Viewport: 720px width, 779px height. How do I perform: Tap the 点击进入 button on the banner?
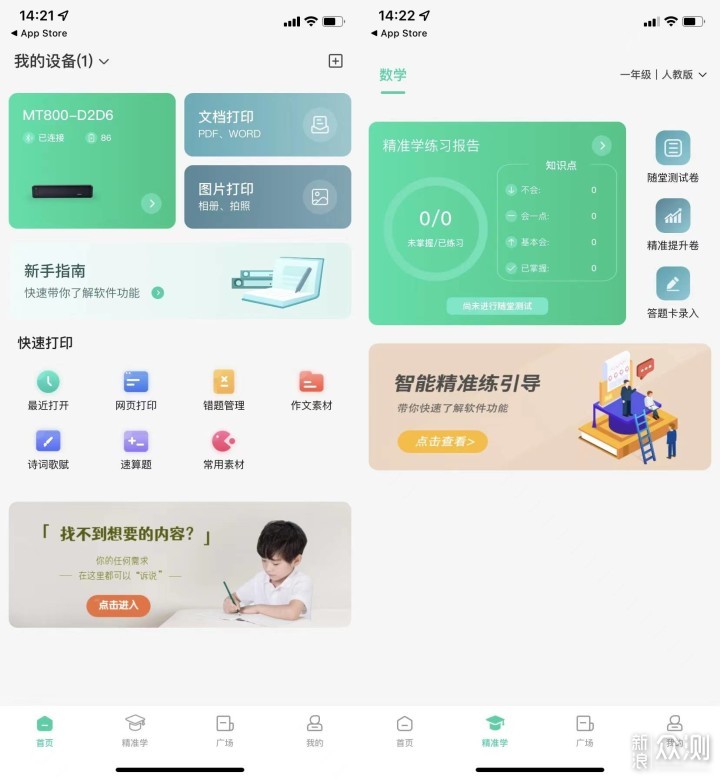118,605
